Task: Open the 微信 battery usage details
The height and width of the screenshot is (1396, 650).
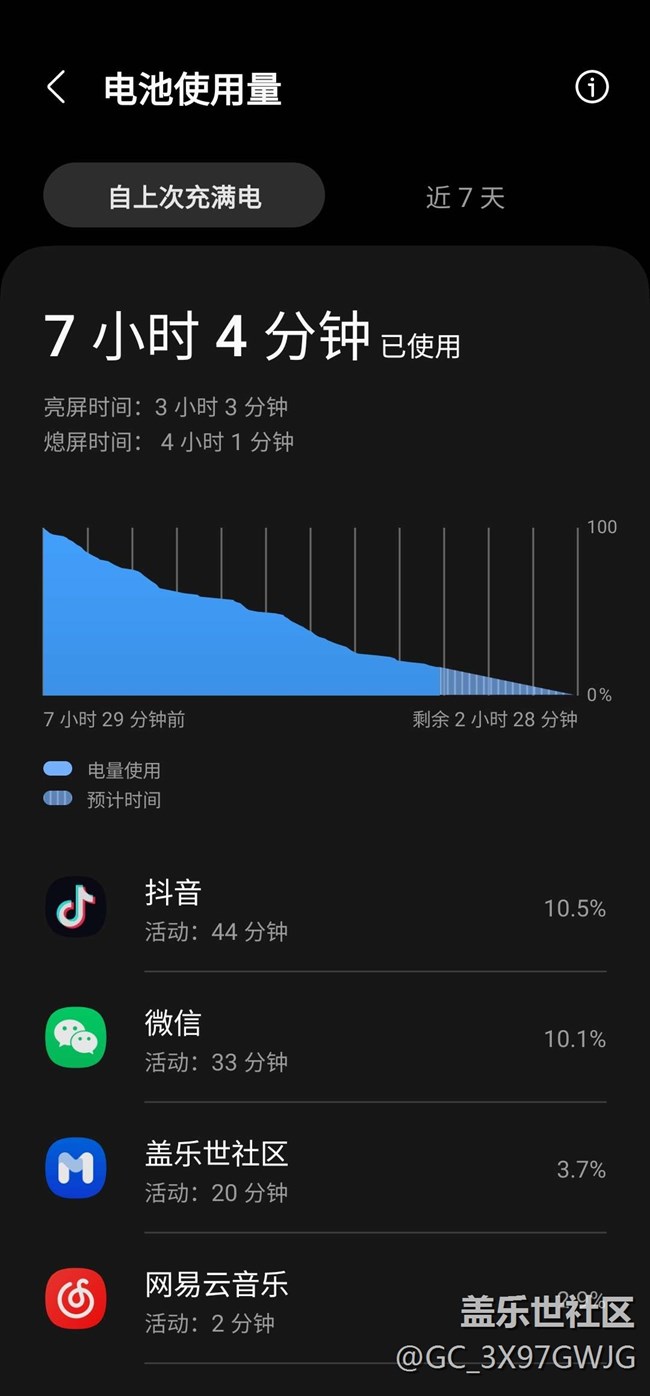Action: point(325,1039)
